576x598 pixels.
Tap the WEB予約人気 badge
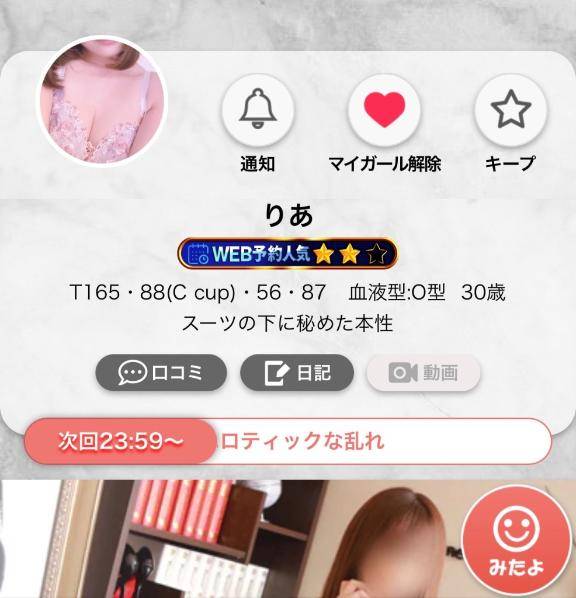click(x=288, y=253)
